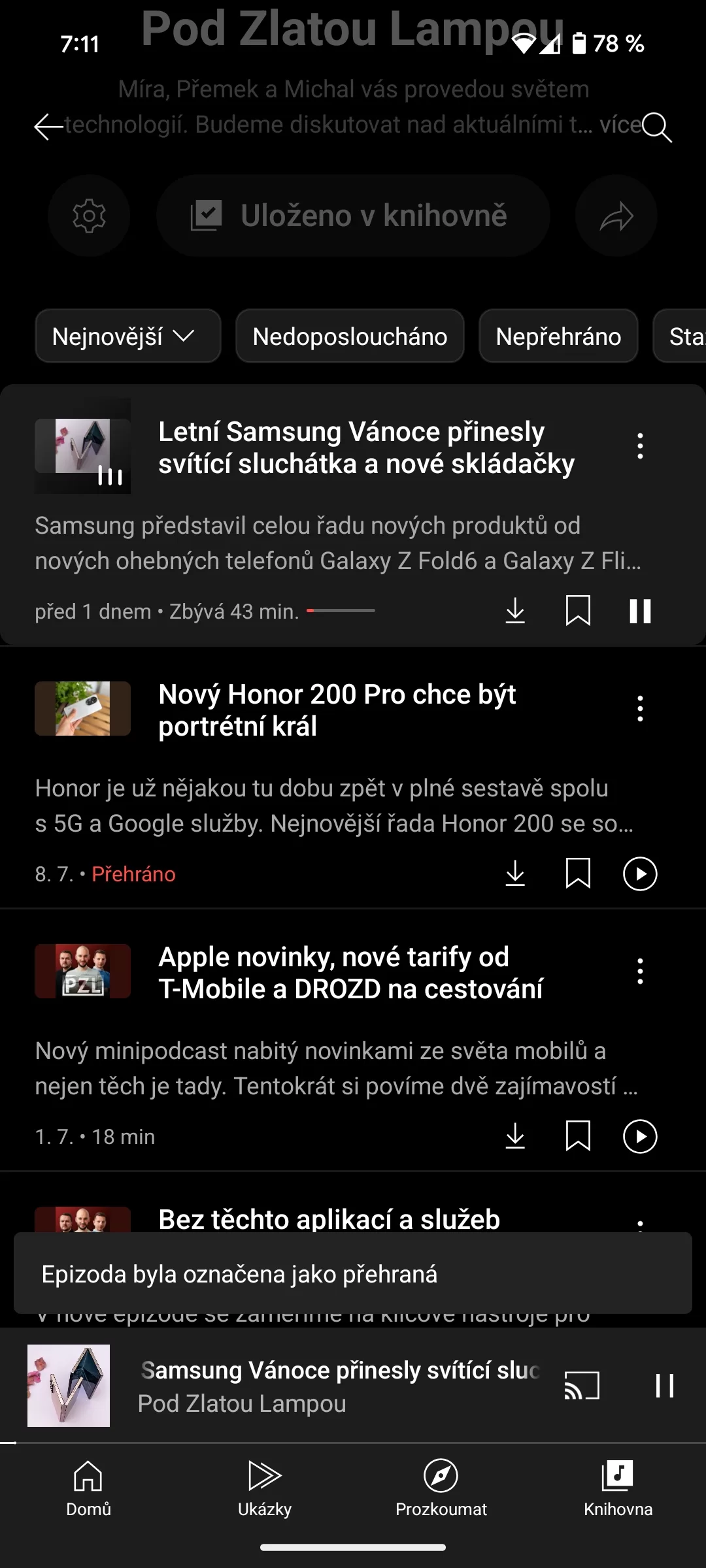Image resolution: width=706 pixels, height=1568 pixels.
Task: Play the Nový Honor 200 Pro episode
Action: coord(640,874)
